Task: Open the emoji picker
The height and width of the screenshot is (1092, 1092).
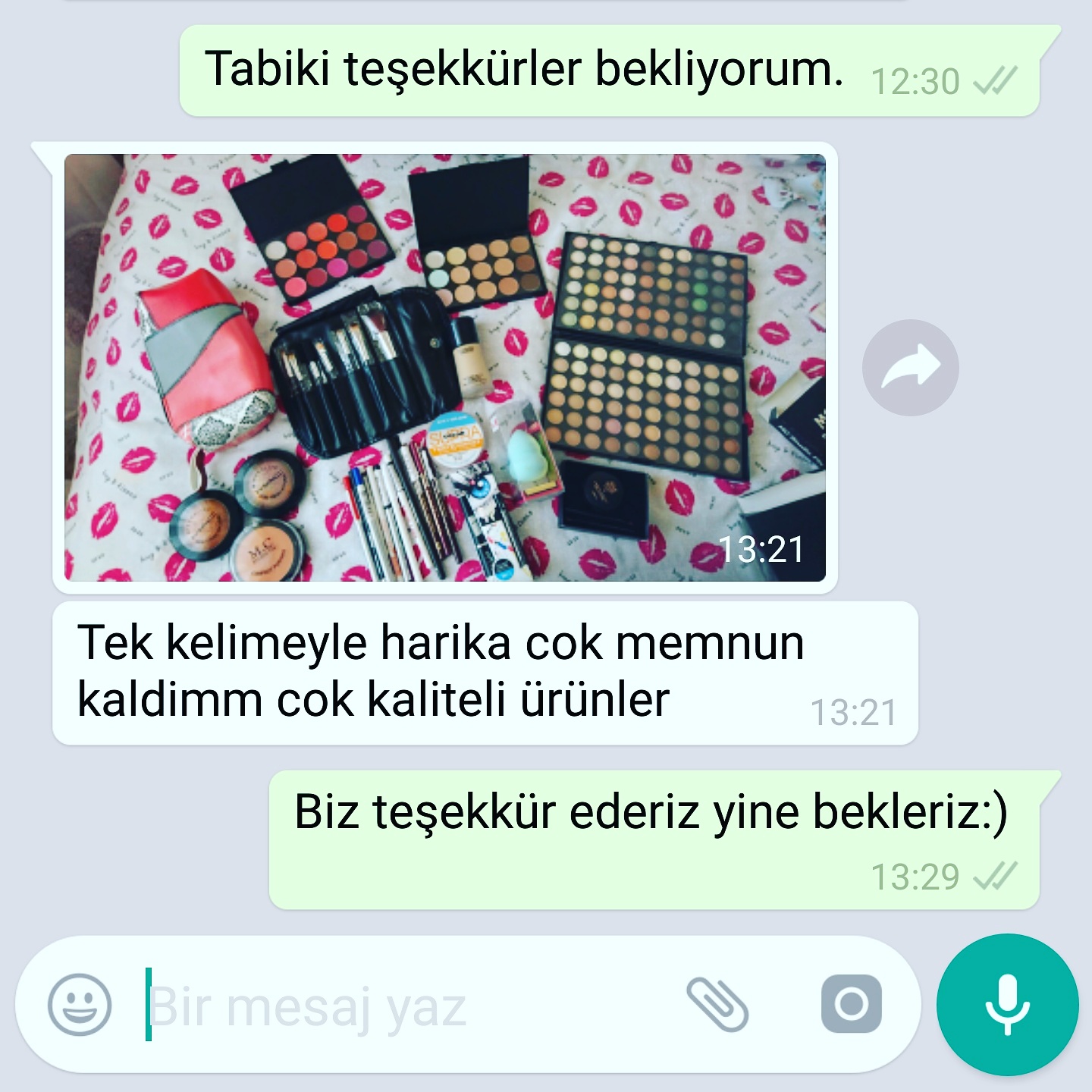Action: click(x=80, y=1005)
